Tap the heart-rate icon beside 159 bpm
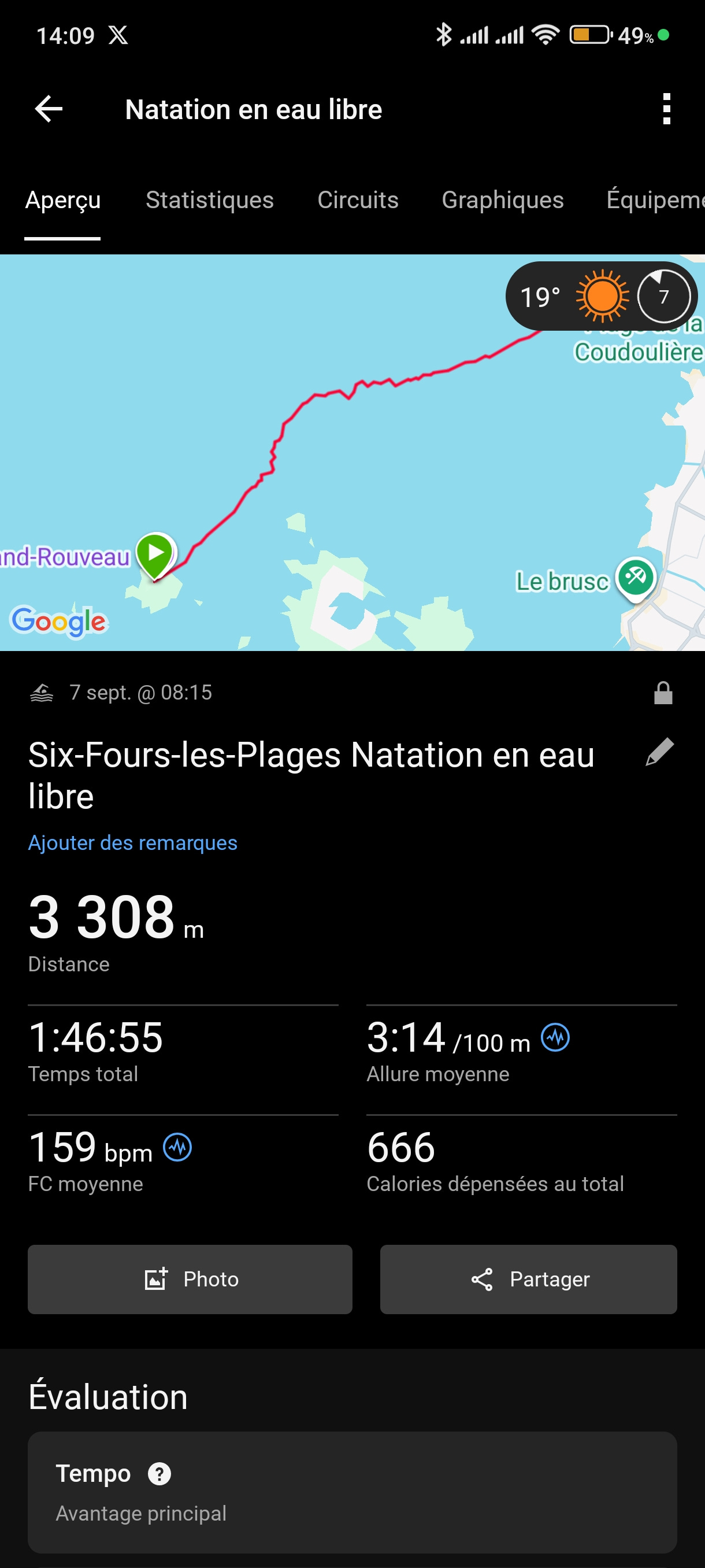 click(177, 1148)
